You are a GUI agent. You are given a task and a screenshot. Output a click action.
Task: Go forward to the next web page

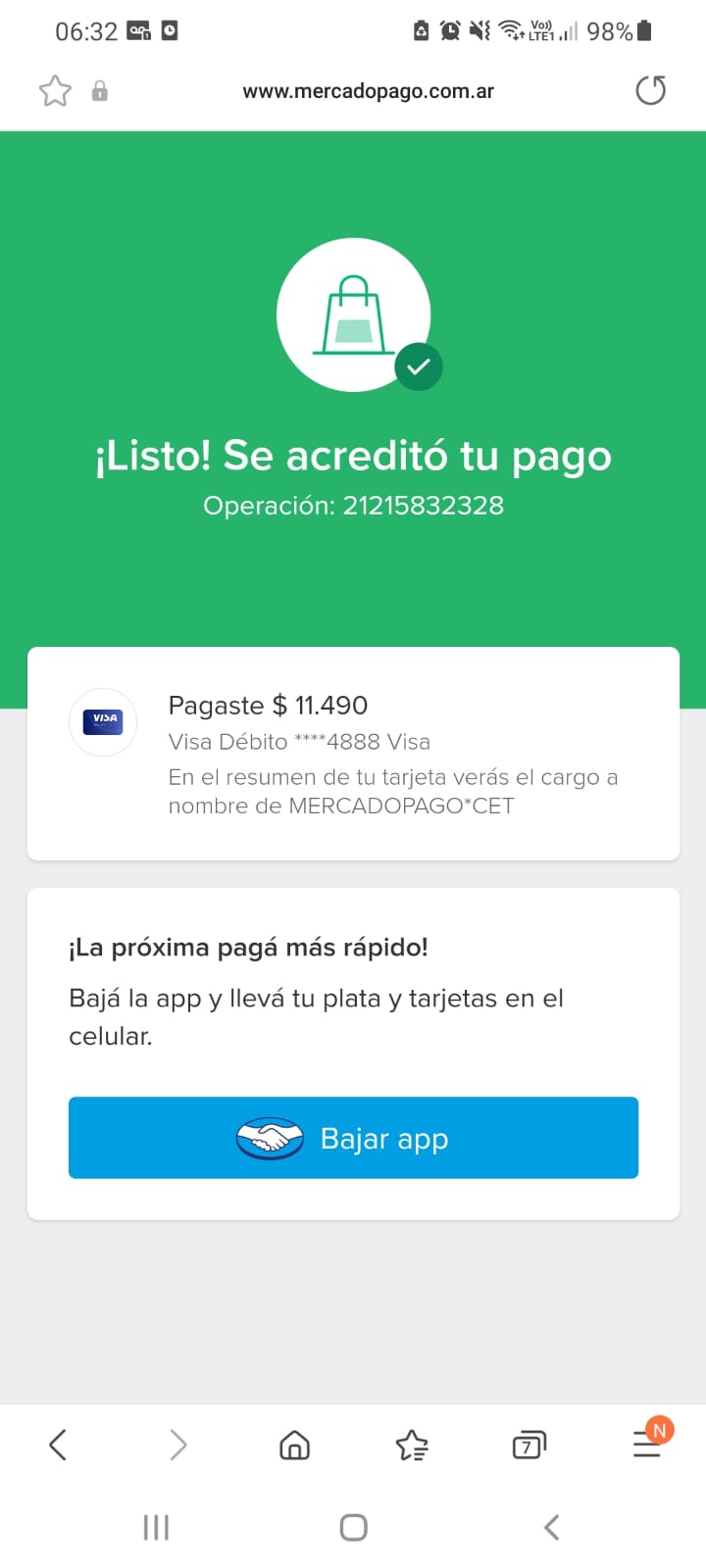point(177,1445)
